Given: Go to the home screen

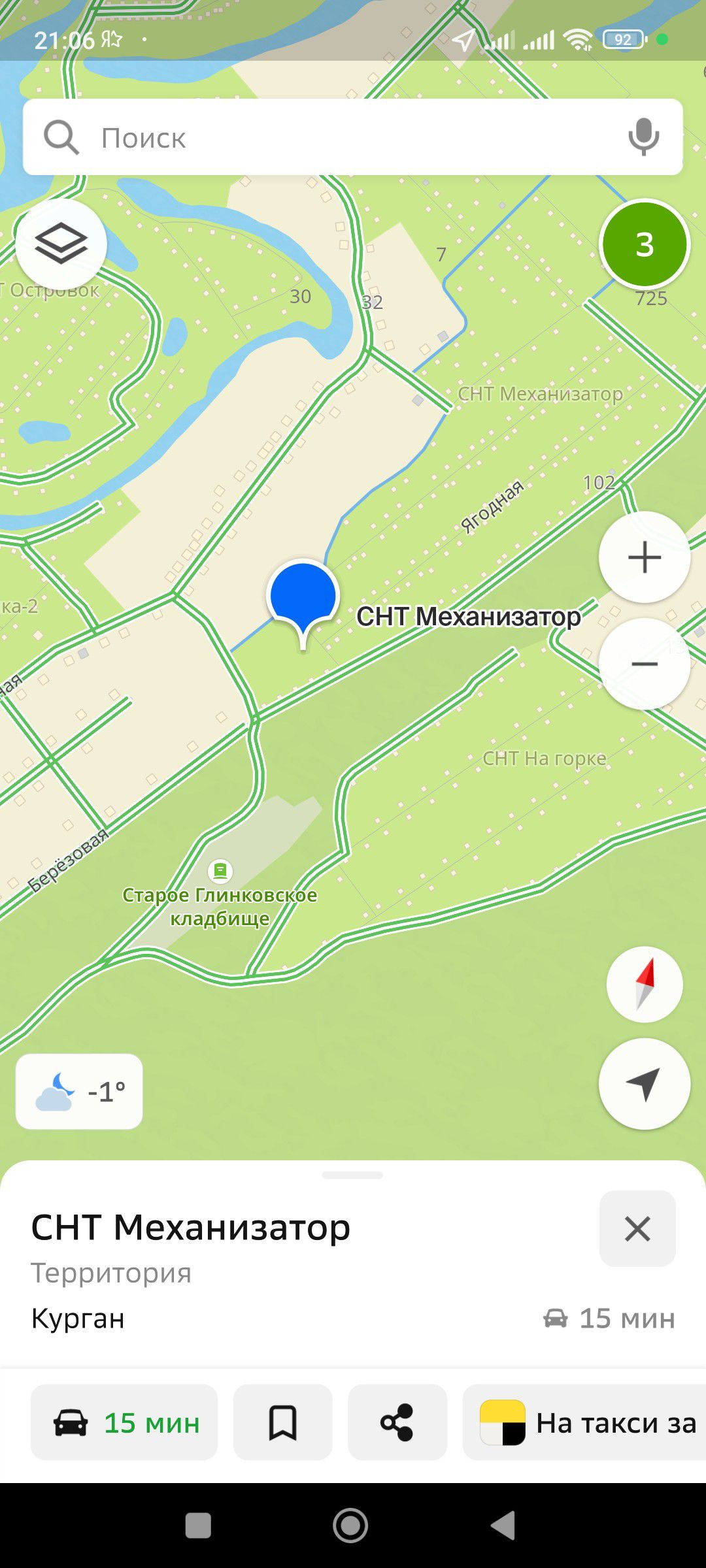Looking at the screenshot, I should (x=350, y=1526).
